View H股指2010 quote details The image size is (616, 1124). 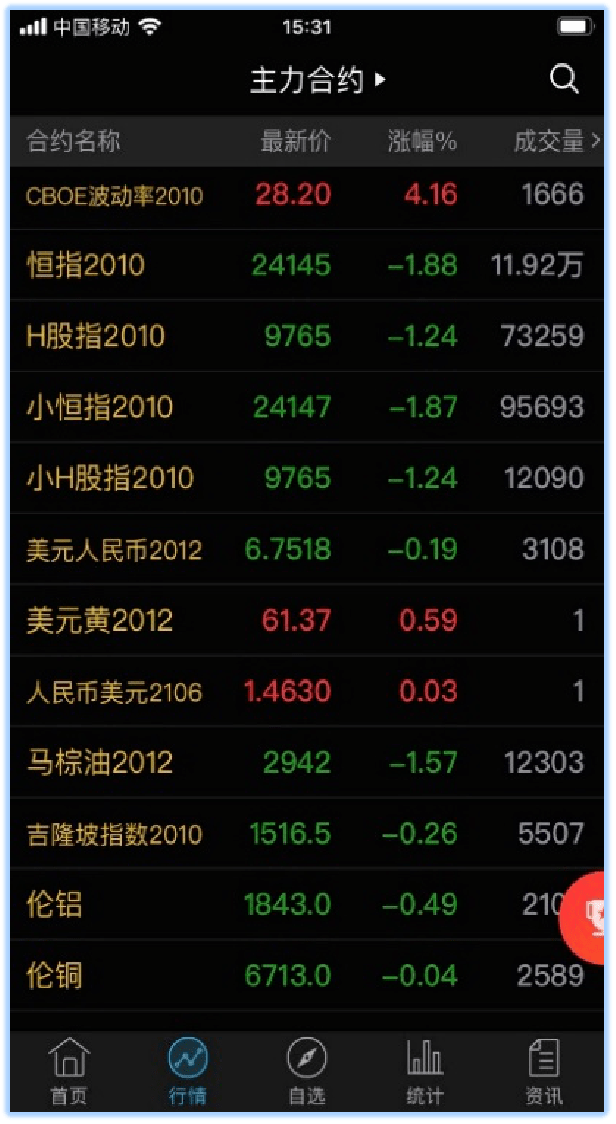[307, 335]
